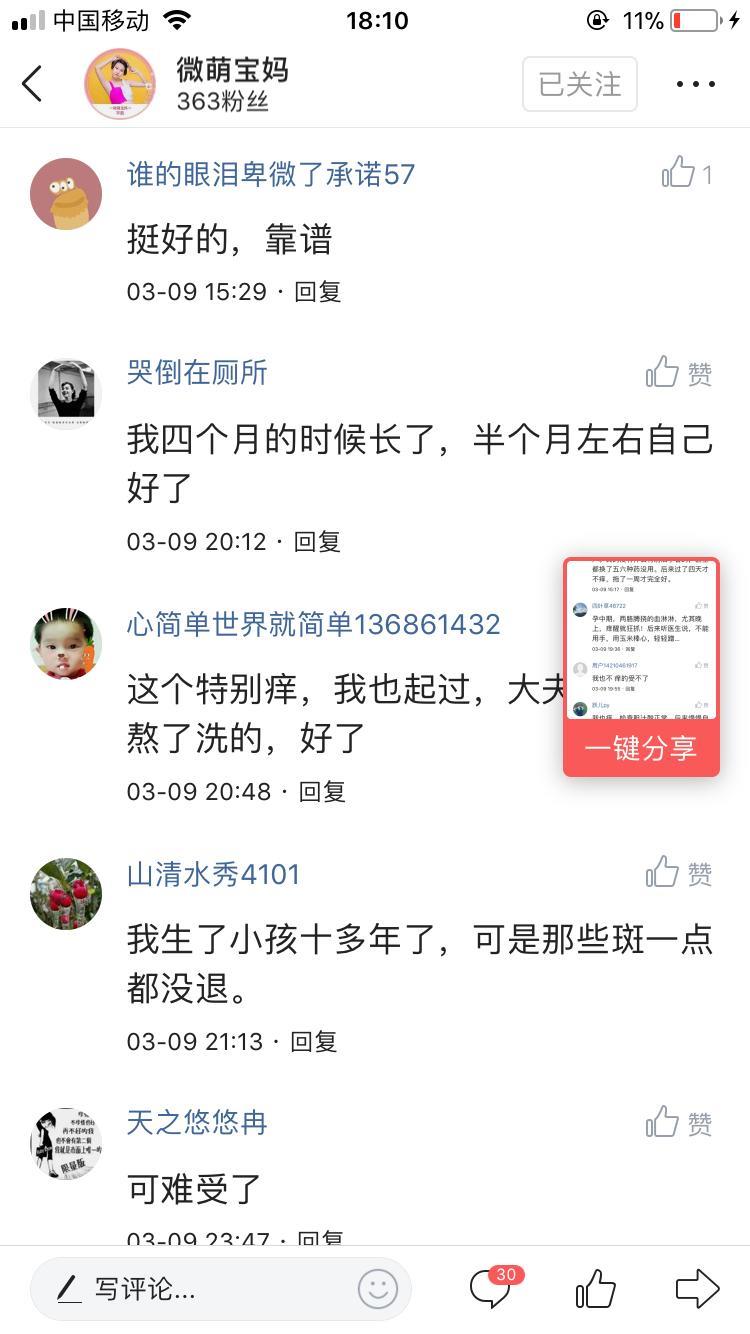Image resolution: width=750 pixels, height=1334 pixels.
Task: Like this post with the bottom thumbs-up
Action: (x=596, y=1289)
